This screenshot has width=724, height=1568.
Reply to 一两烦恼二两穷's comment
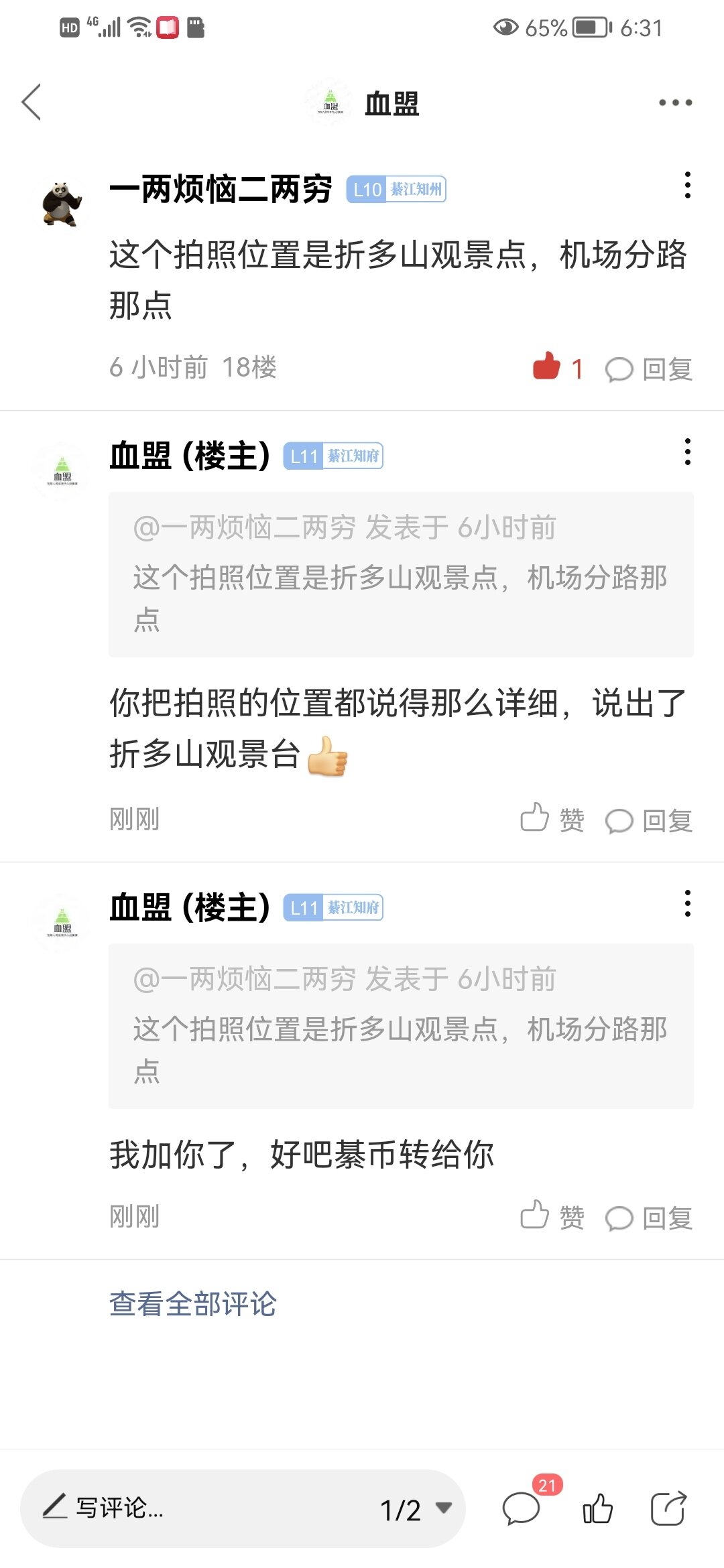point(649,369)
